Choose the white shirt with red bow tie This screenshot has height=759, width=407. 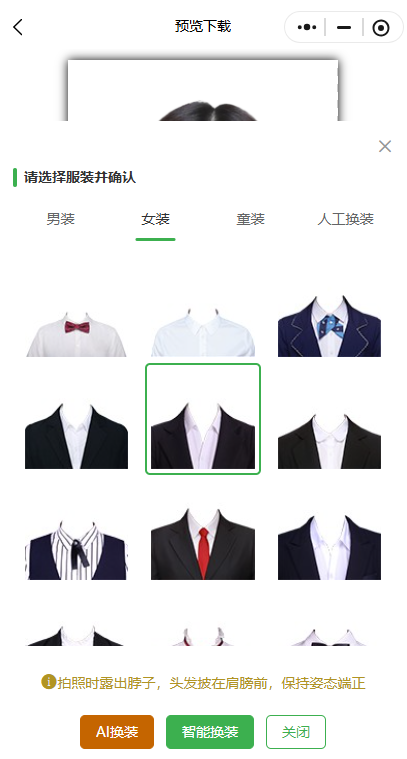76,332
